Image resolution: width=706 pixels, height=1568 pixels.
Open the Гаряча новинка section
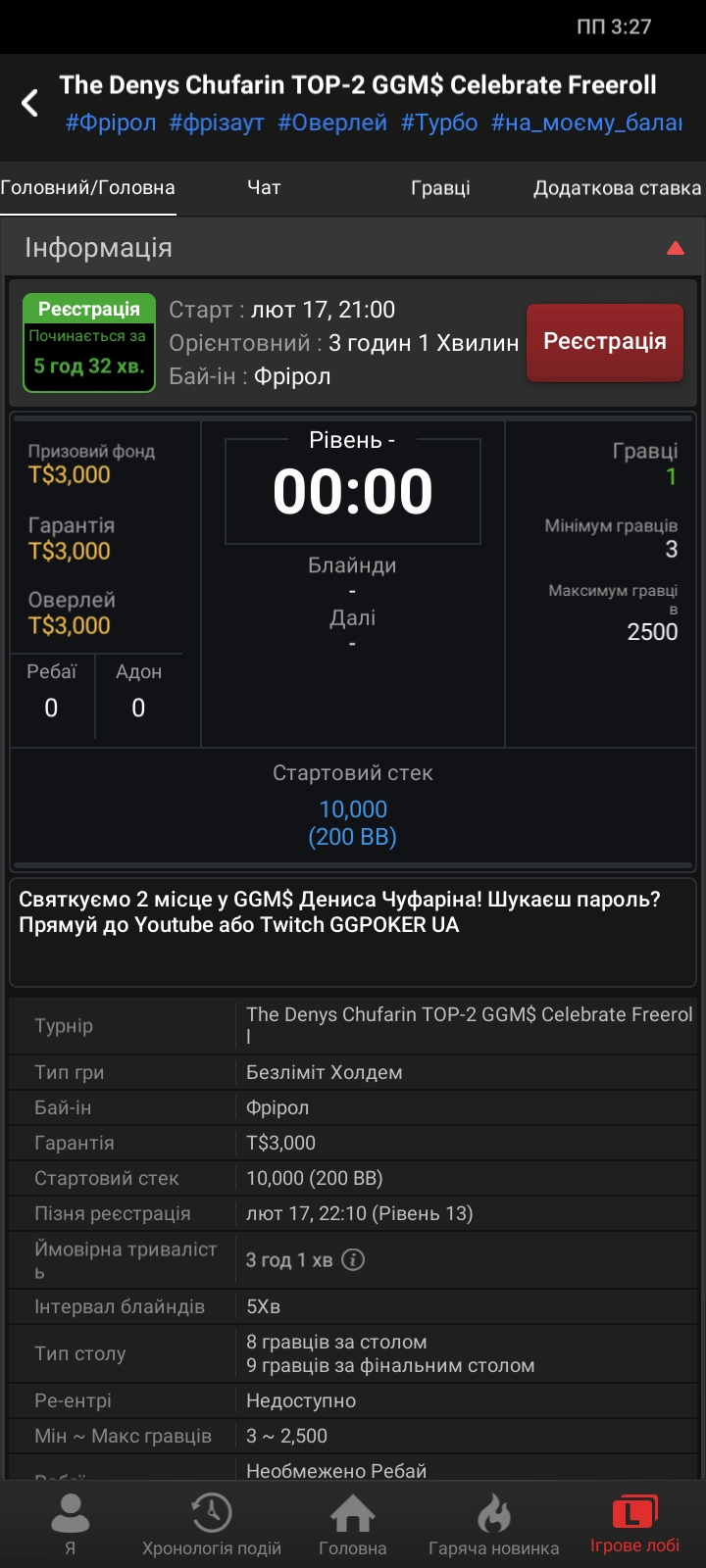493,1524
